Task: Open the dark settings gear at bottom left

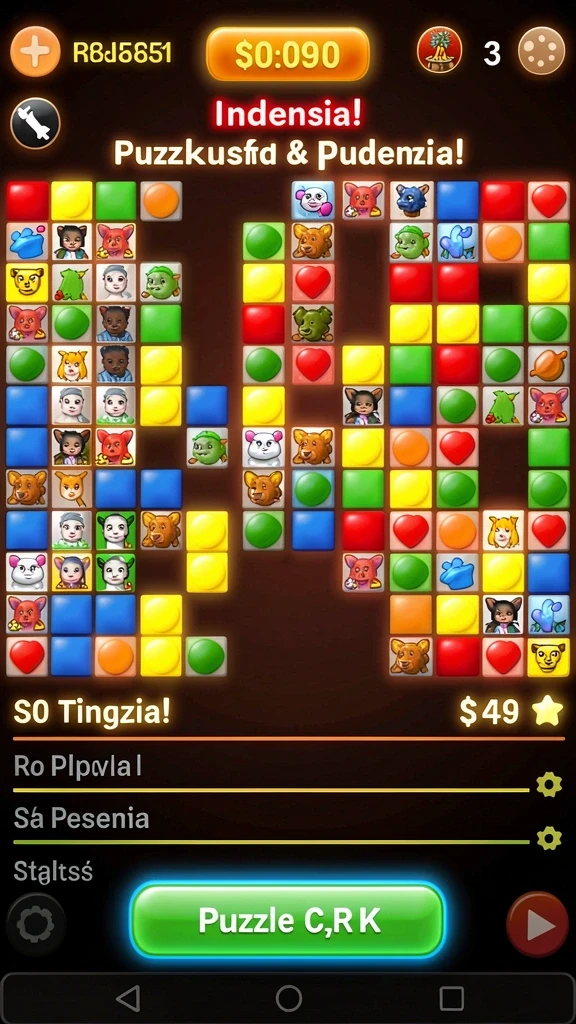Action: (36, 925)
